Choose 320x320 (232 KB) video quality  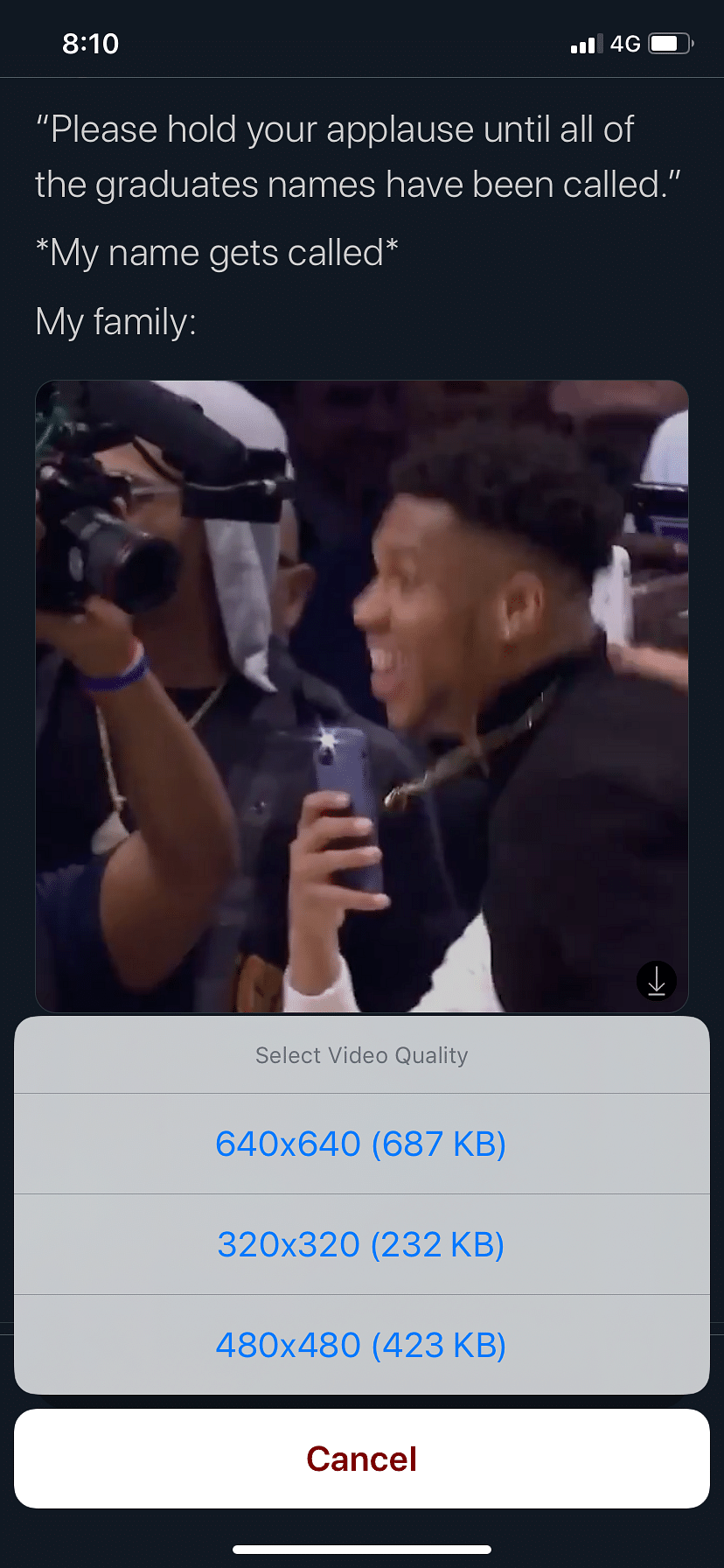pos(361,1244)
